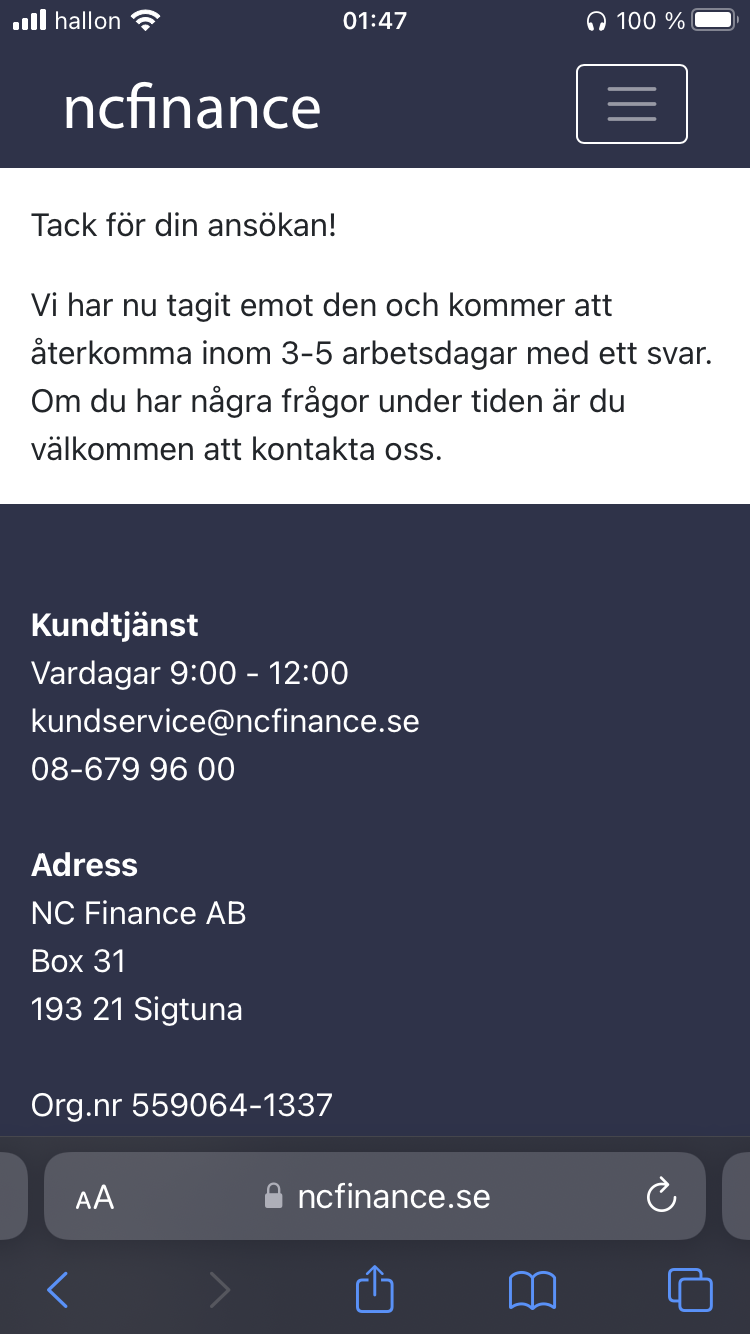Call customer service at 08-679 96 00
Image resolution: width=750 pixels, height=1334 pixels.
[133, 769]
